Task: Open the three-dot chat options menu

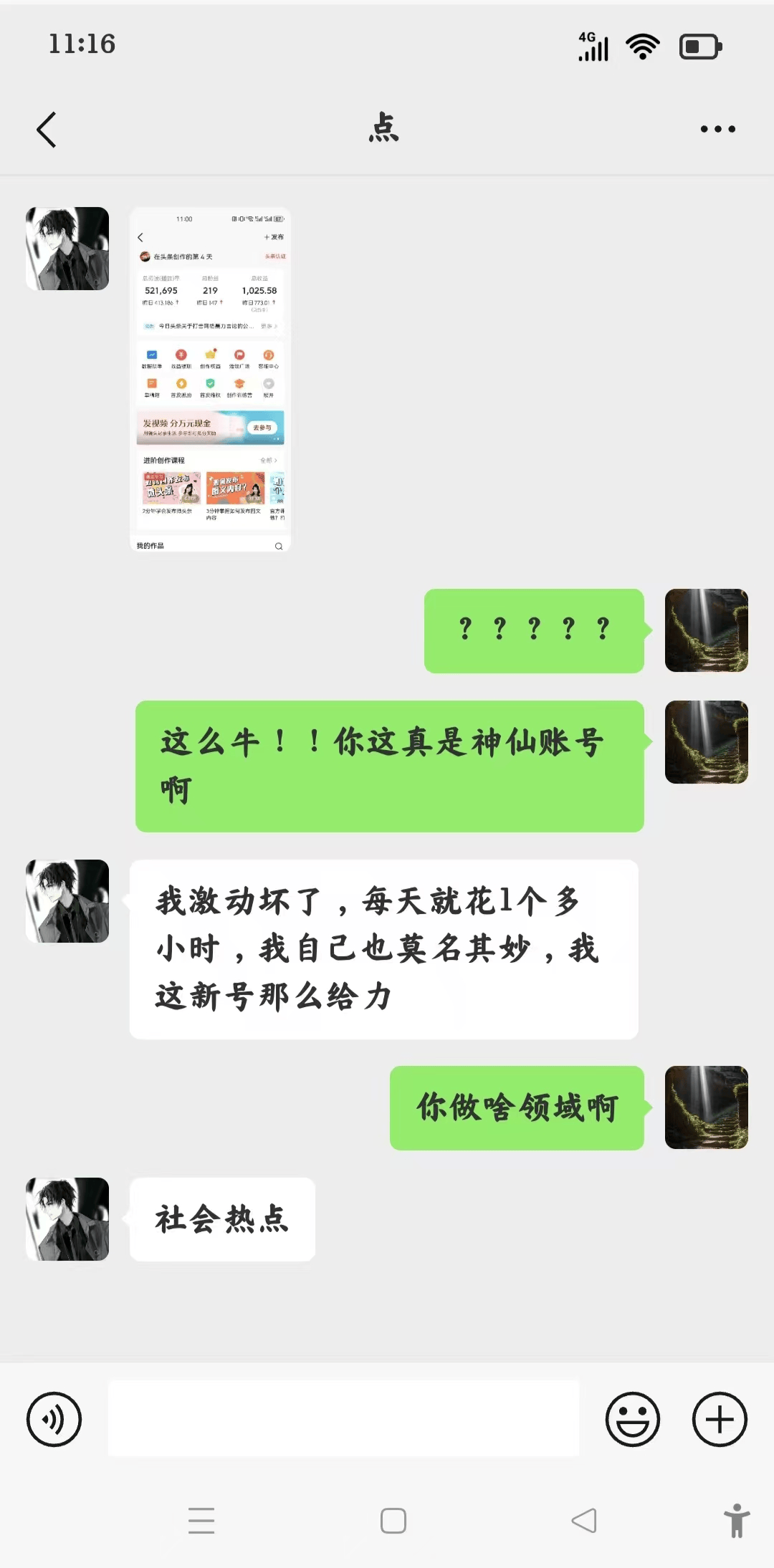Action: click(717, 130)
